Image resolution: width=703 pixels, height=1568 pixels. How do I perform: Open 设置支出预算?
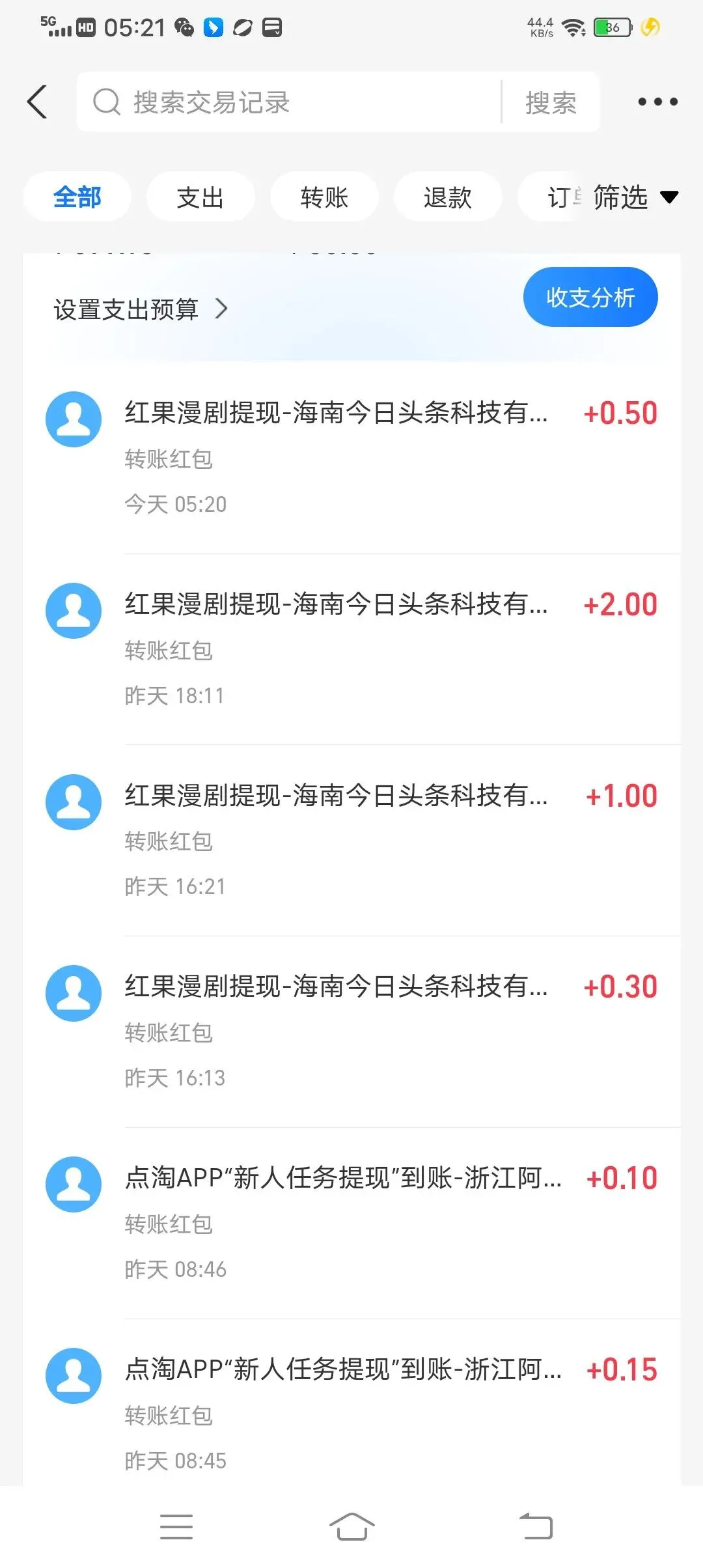pyautogui.click(x=140, y=309)
